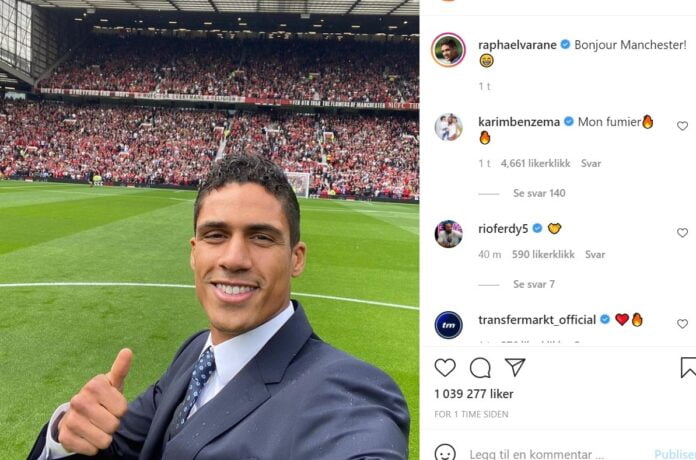The image size is (696, 460).
Task: Reply to karimbenzema's comment
Action: tap(591, 163)
